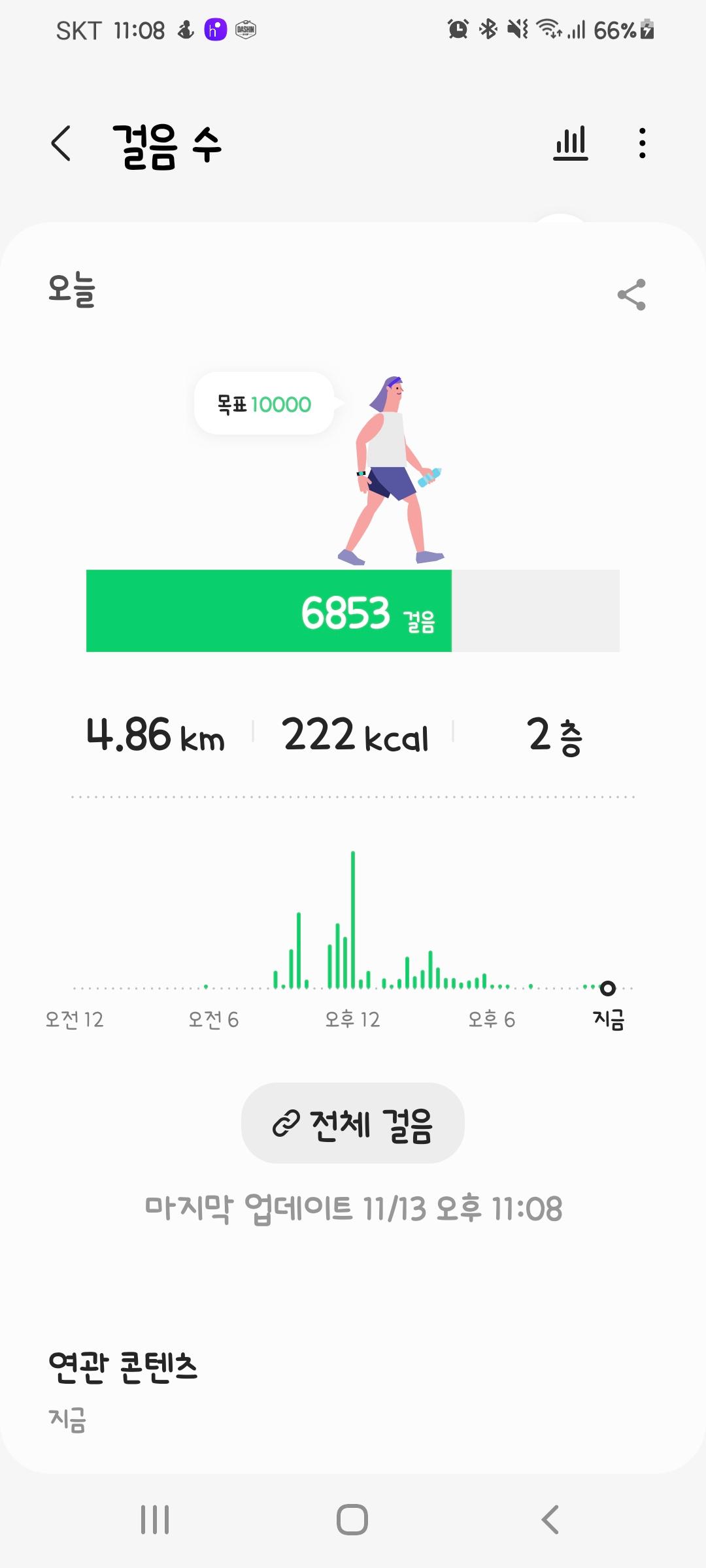Viewport: 706px width, 1568px height.
Task: Open the recent apps view
Action: pyautogui.click(x=155, y=1519)
